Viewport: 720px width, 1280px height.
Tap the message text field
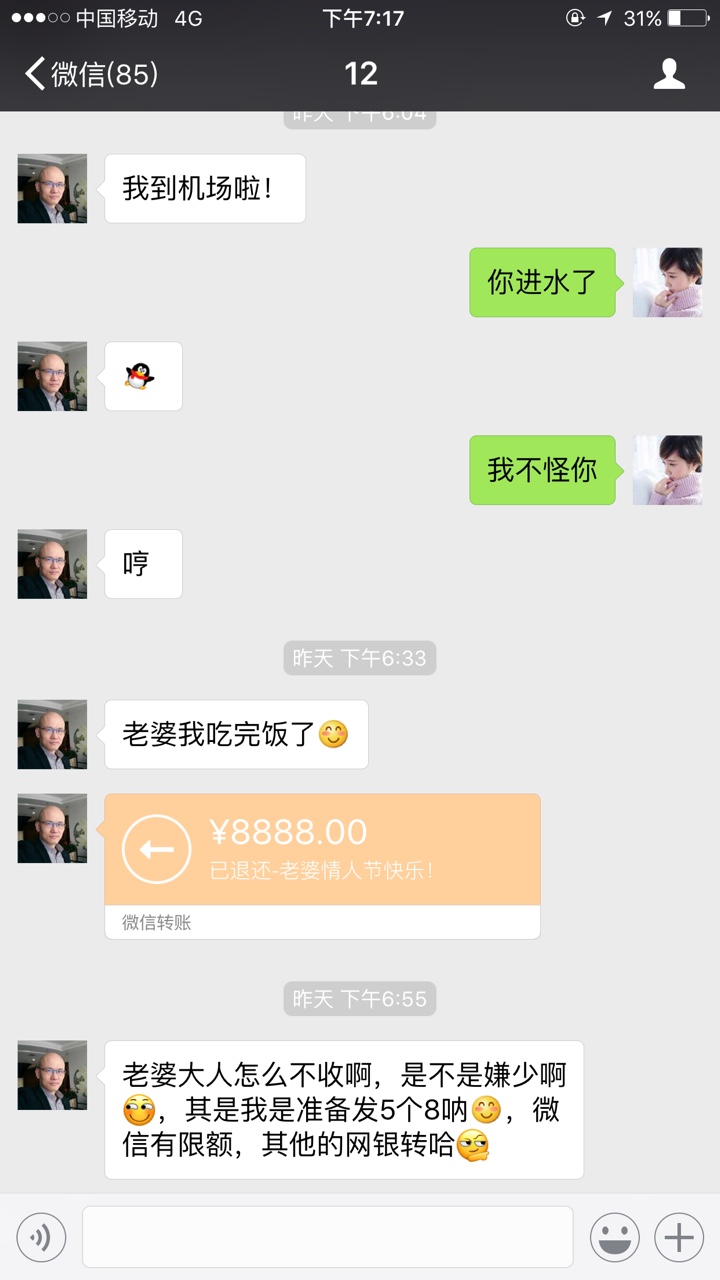click(328, 1237)
